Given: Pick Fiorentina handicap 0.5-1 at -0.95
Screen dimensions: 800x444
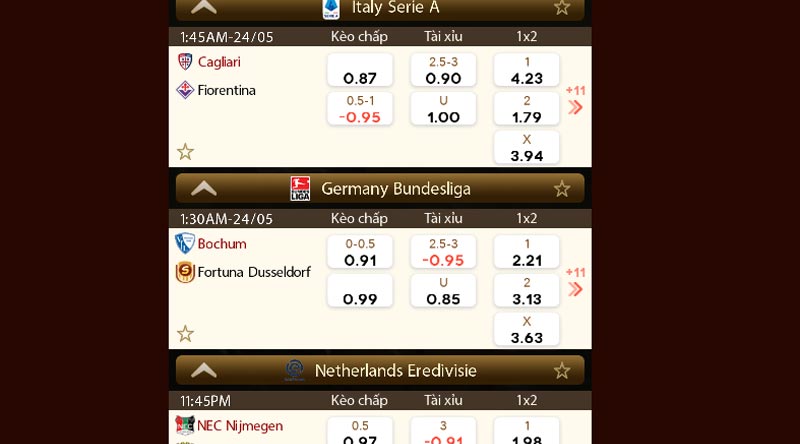Looking at the screenshot, I should click(360, 109).
